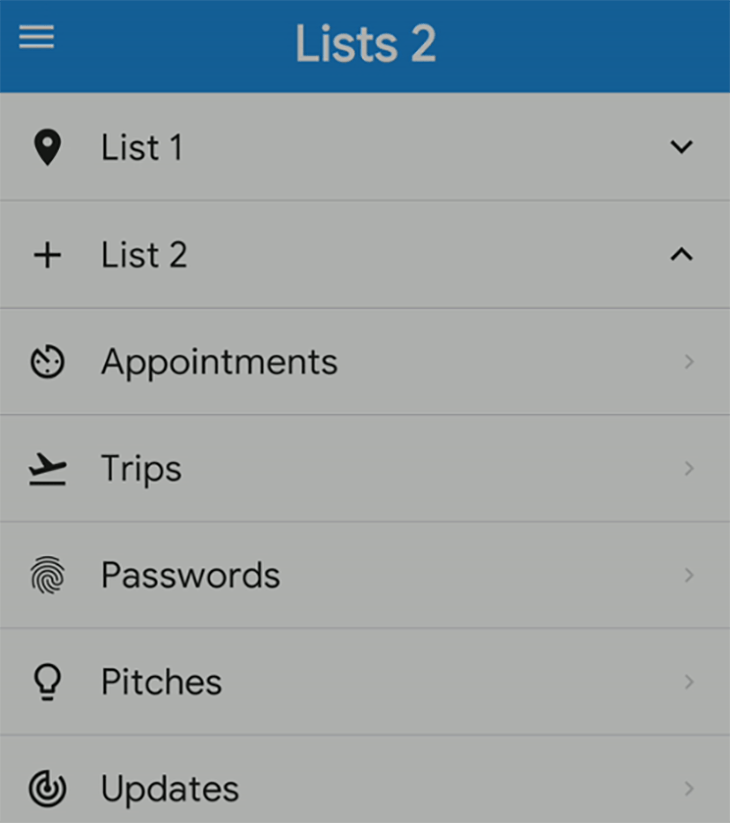730x823 pixels.
Task: Select the airplane icon beside Trips
Action: coord(46,468)
